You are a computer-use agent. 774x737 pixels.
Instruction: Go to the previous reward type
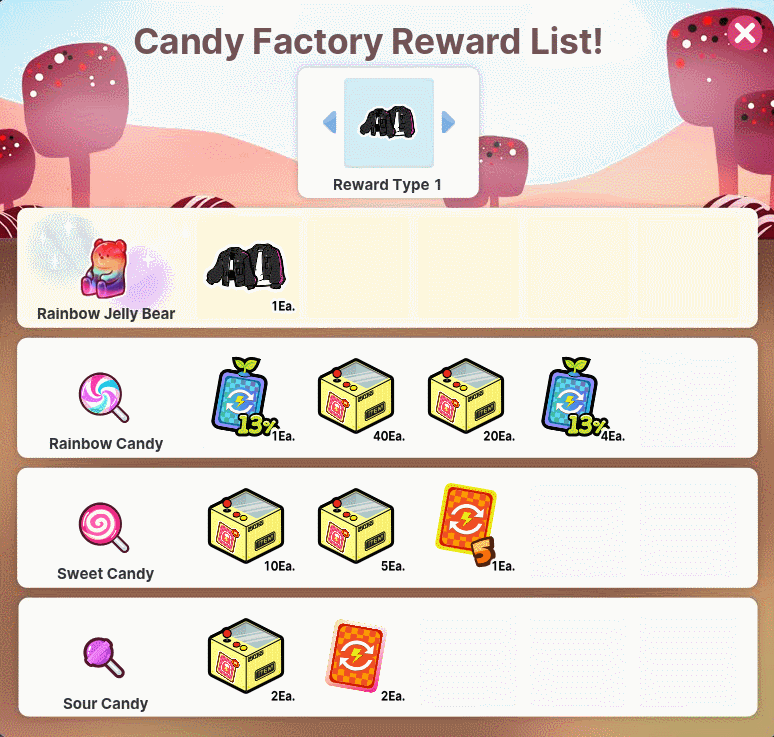330,122
